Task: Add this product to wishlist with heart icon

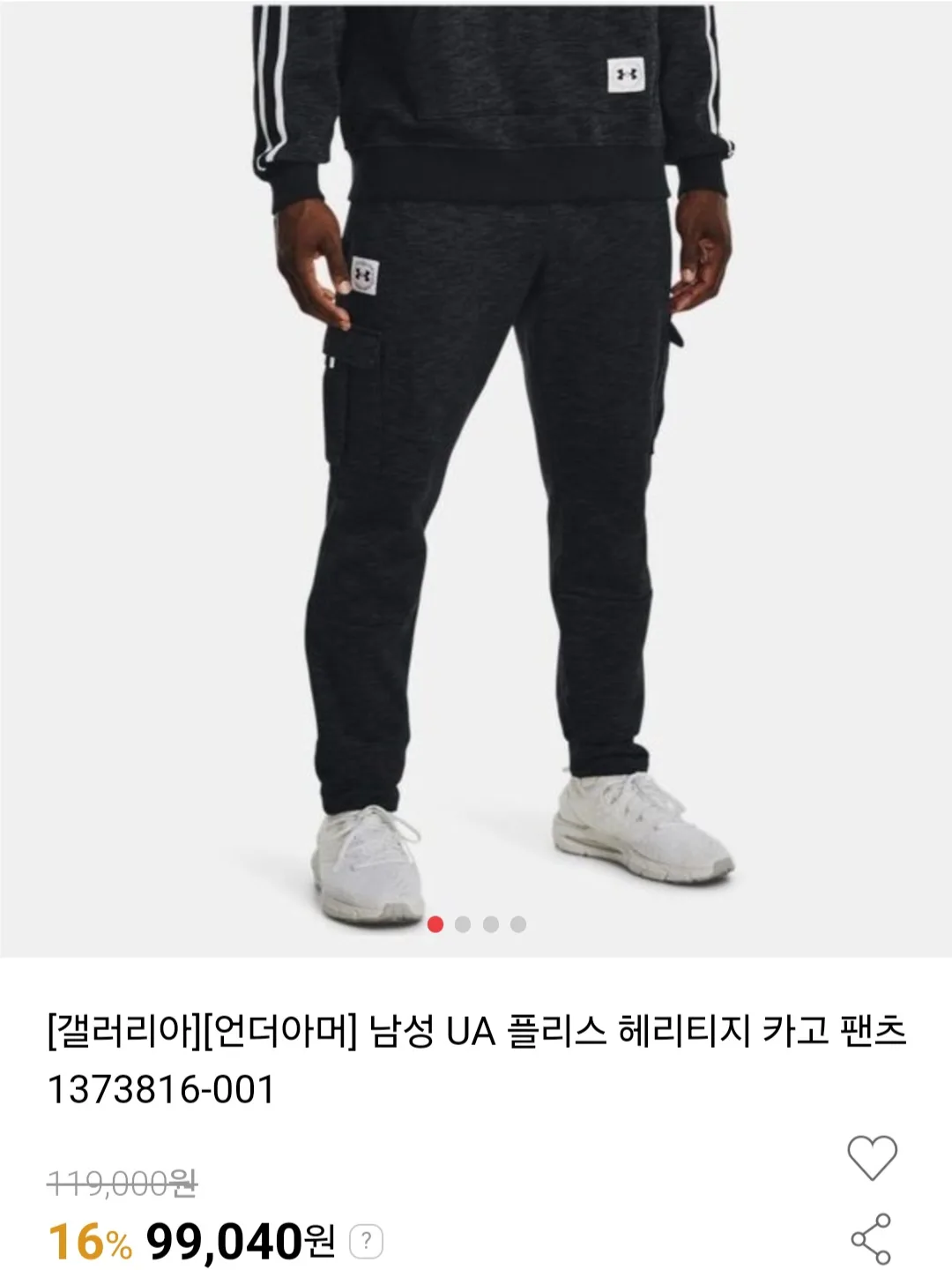Action: pos(871,1157)
